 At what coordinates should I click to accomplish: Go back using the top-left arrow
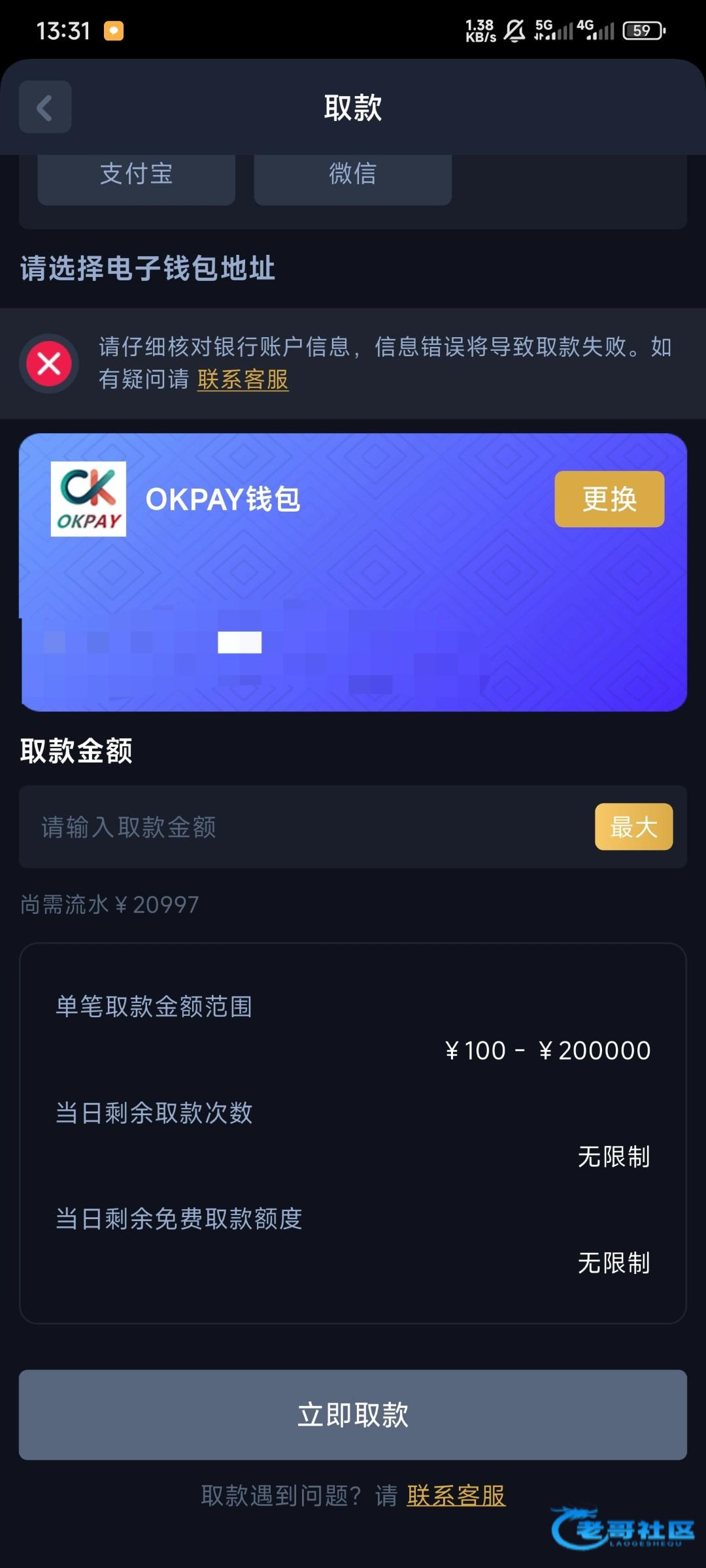44,107
